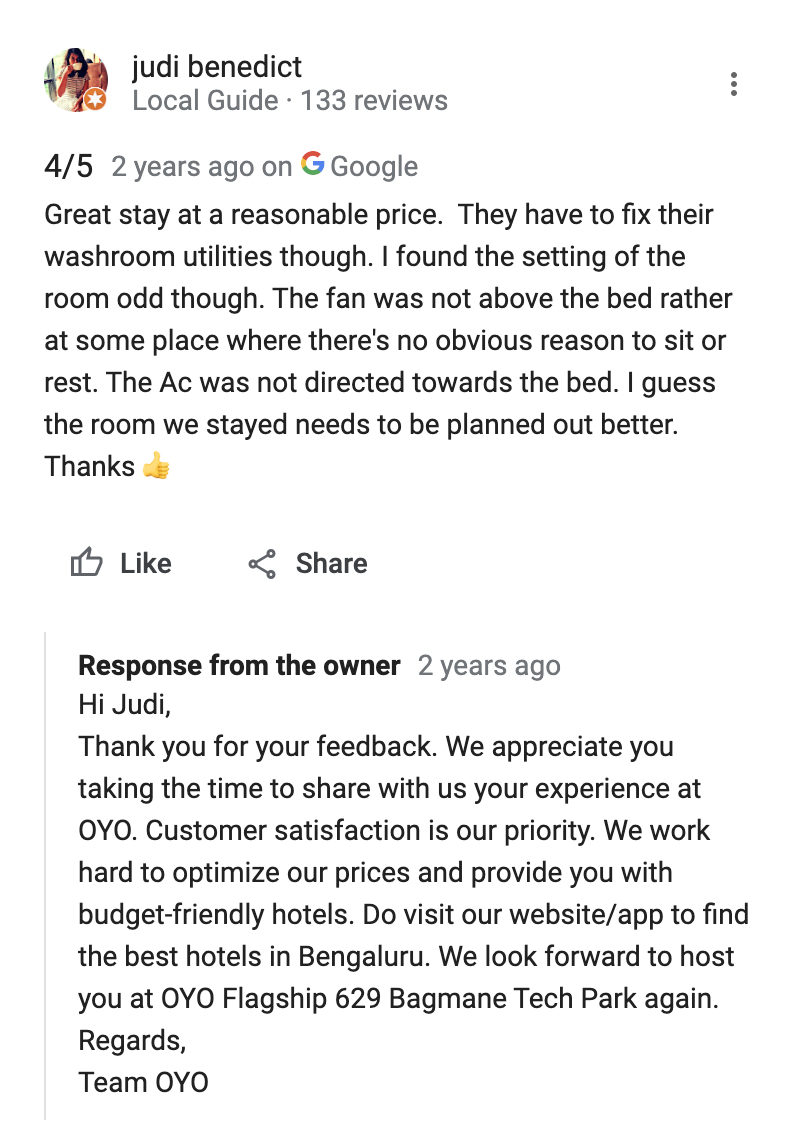Share judi benedict's review
The height and width of the screenshot is (1146, 792).
click(308, 563)
